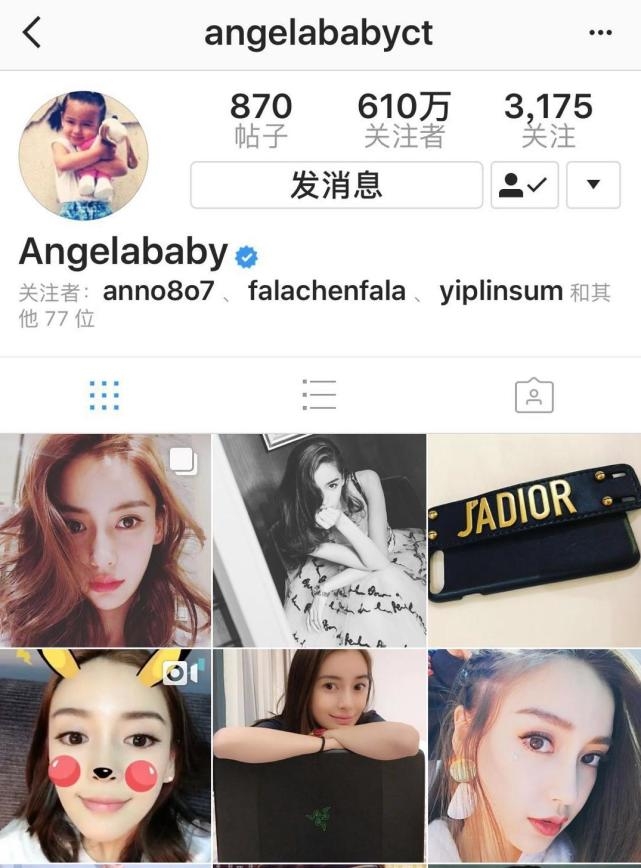Screen dimensions: 641x868
Task: Open the 3,175 关注 following list
Action: click(x=548, y=120)
